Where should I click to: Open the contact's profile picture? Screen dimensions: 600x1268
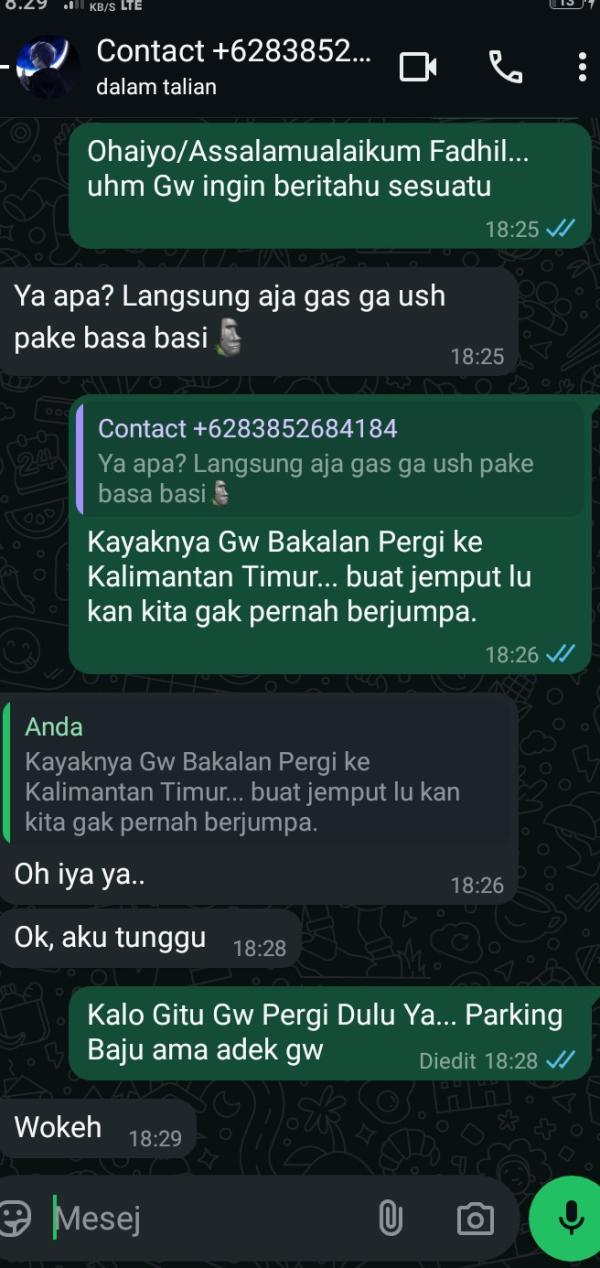[x=49, y=68]
